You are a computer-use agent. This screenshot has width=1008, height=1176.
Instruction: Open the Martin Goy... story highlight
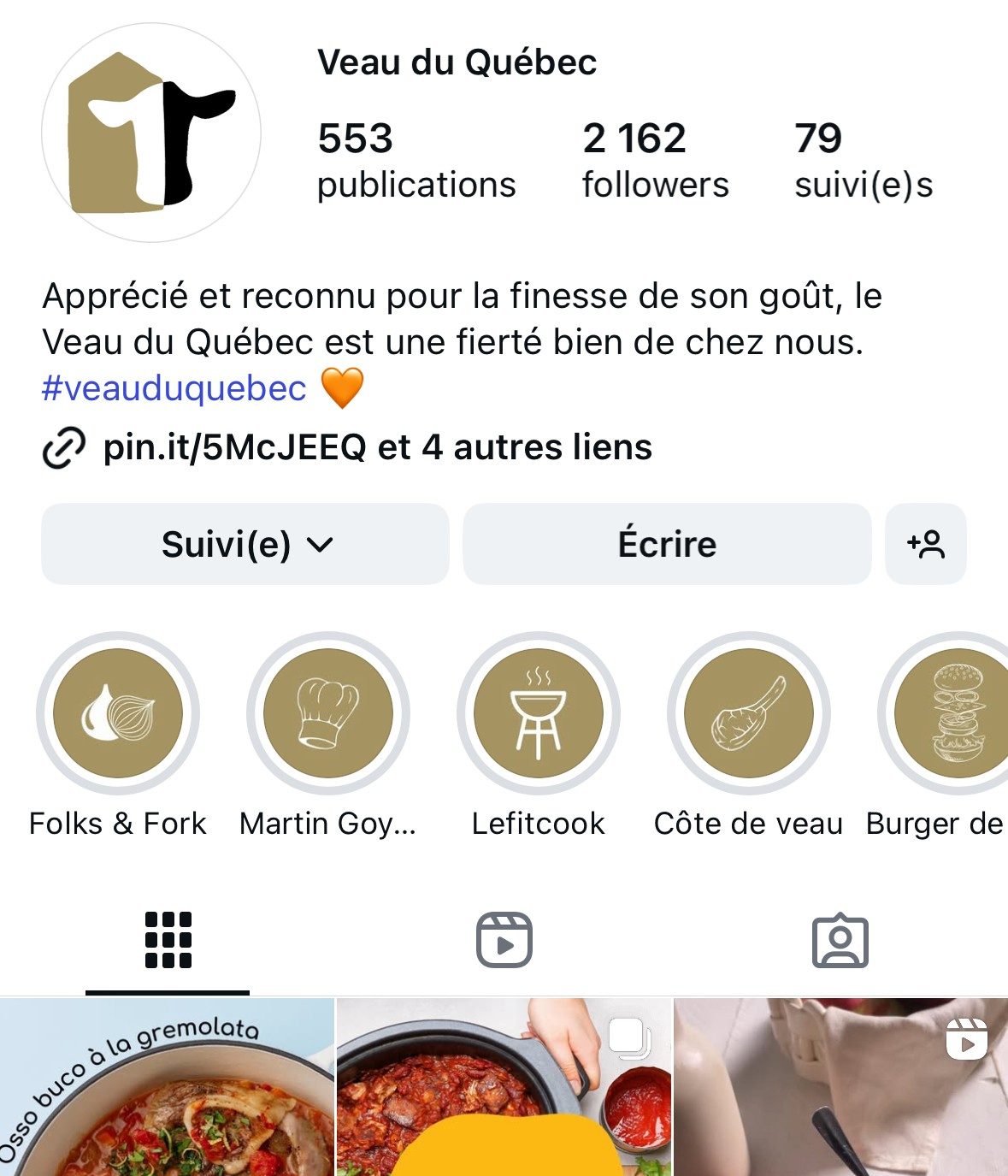(x=328, y=713)
